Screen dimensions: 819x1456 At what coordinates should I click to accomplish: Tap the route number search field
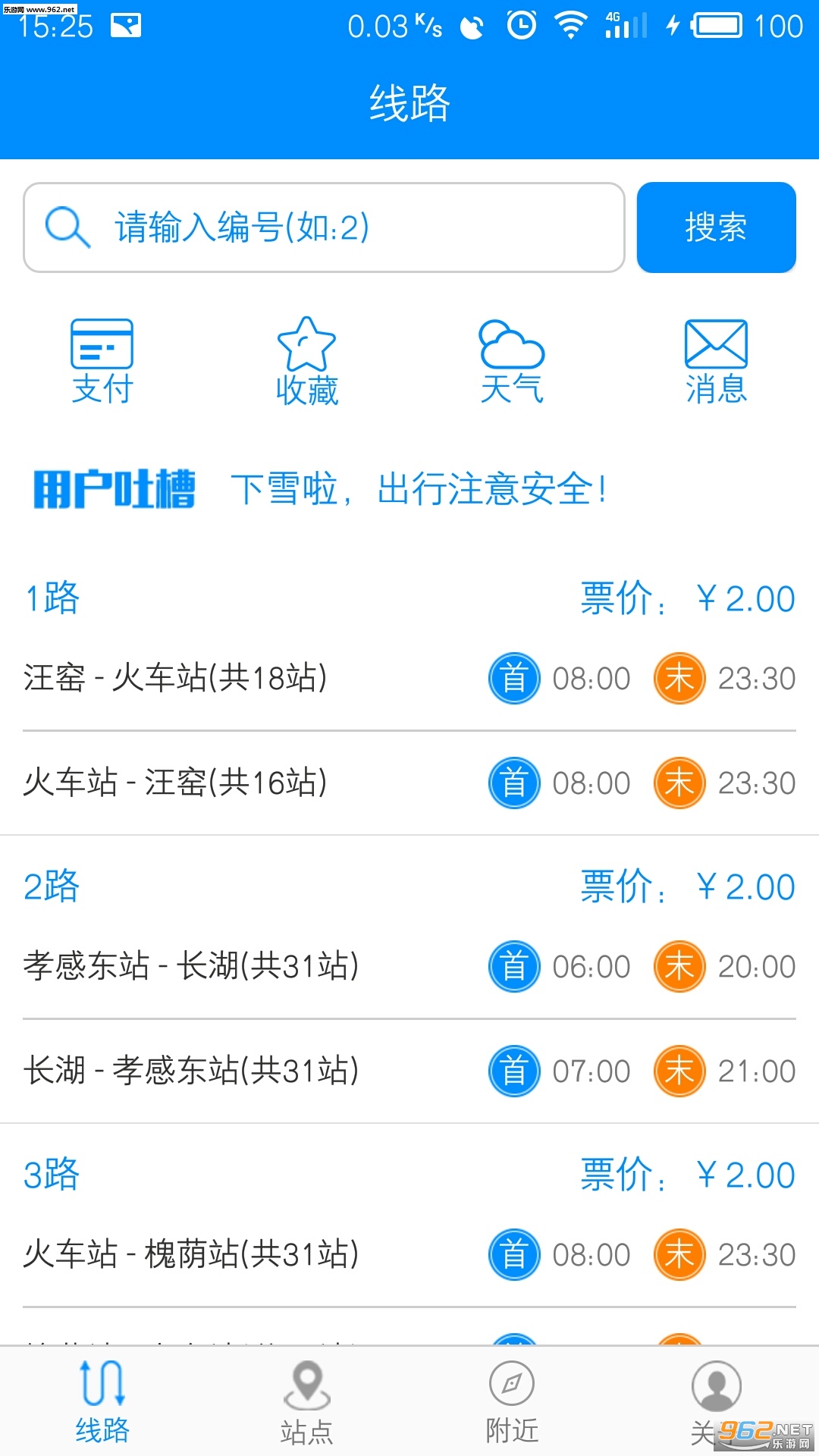pyautogui.click(x=326, y=227)
